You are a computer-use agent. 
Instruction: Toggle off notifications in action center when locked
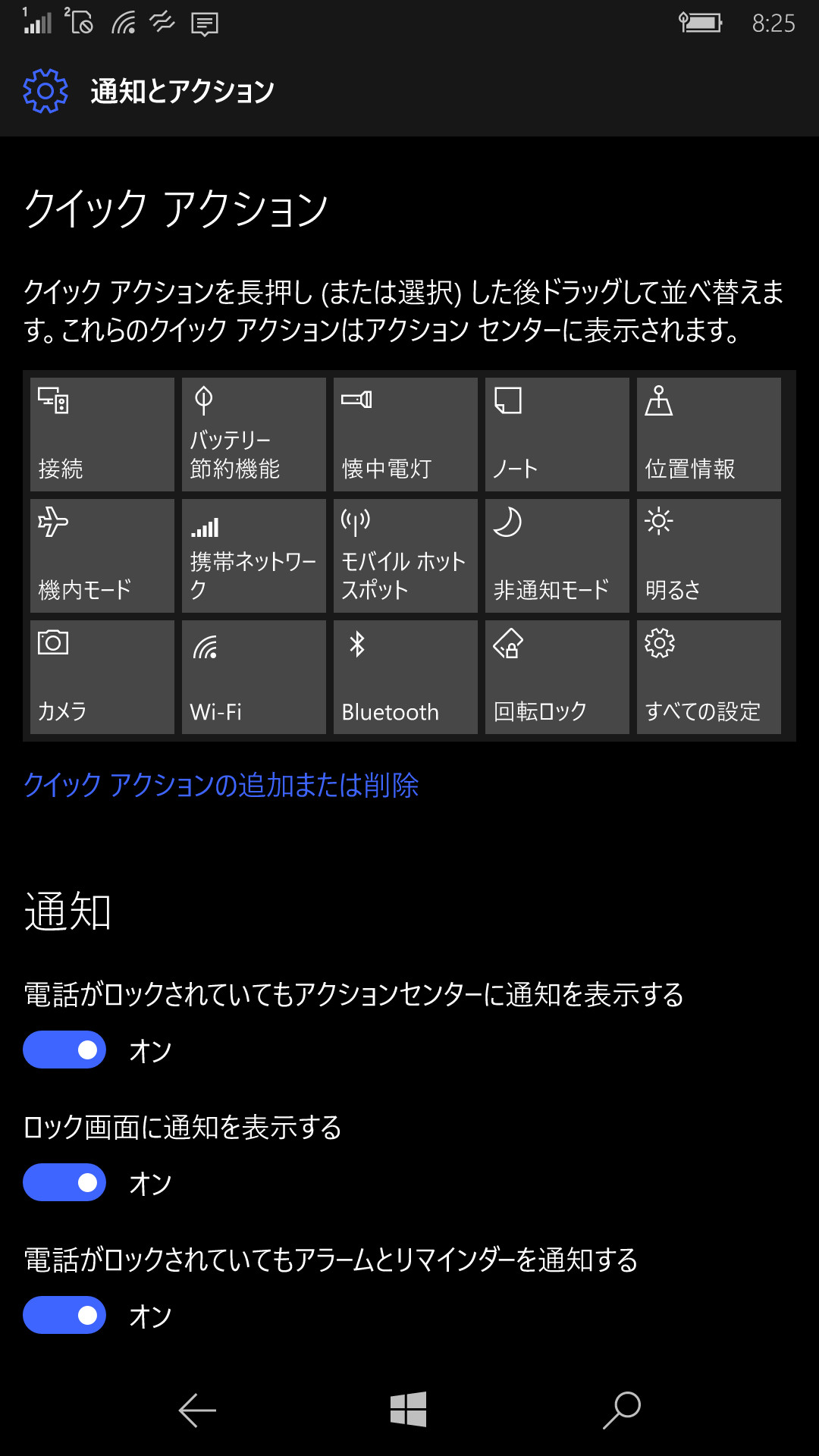[64, 1051]
